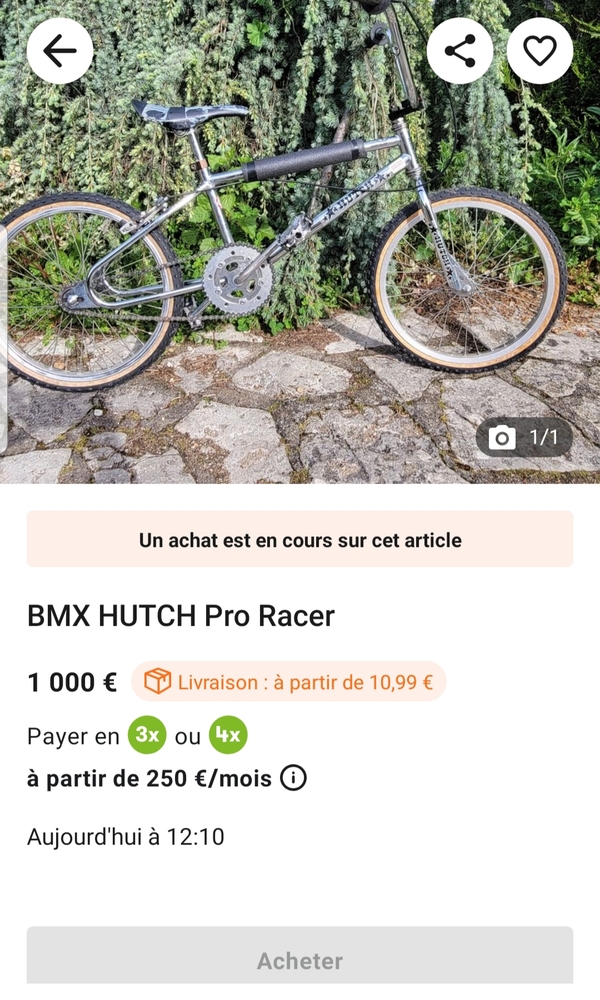Go back to the previous screen
This screenshot has width=600, height=1000.
click(60, 51)
